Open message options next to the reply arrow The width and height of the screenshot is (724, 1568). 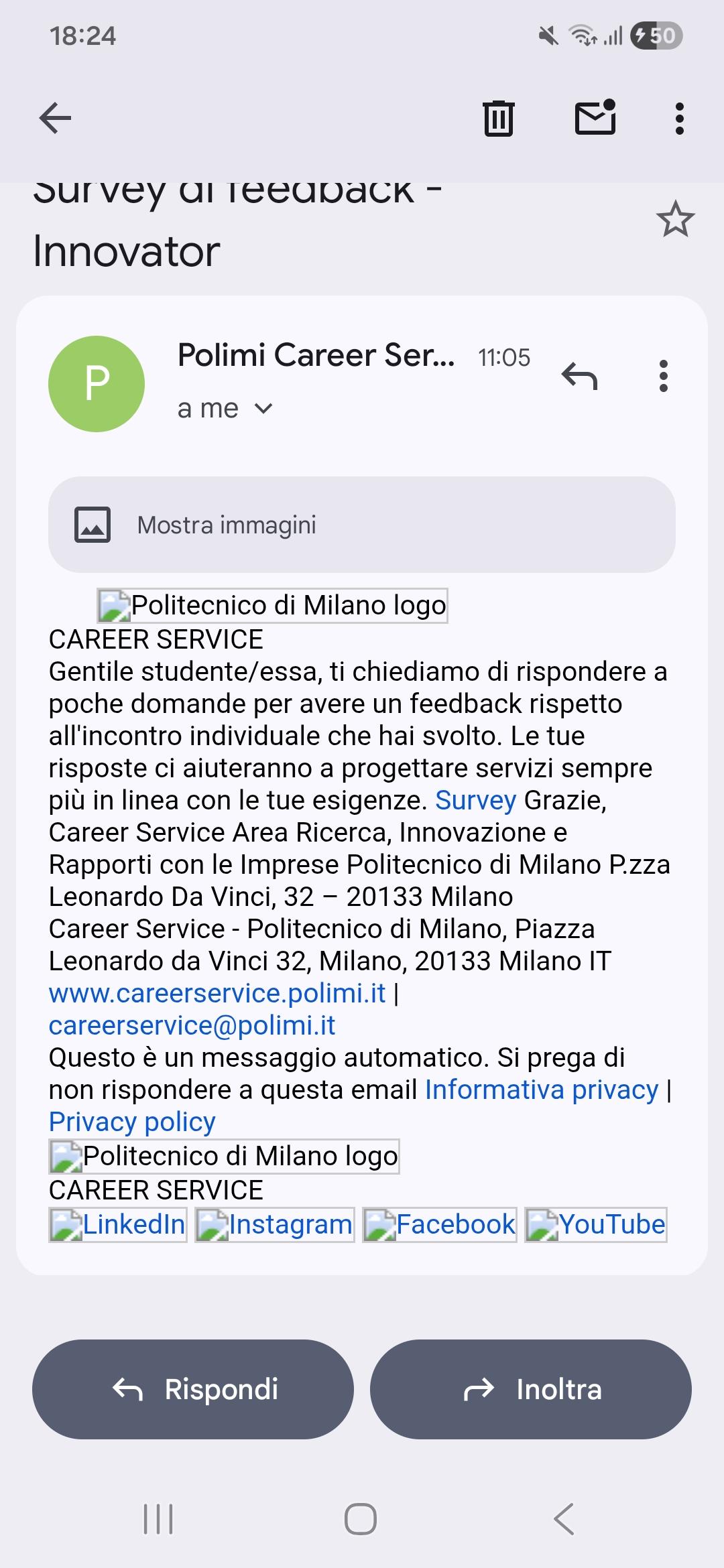click(663, 376)
